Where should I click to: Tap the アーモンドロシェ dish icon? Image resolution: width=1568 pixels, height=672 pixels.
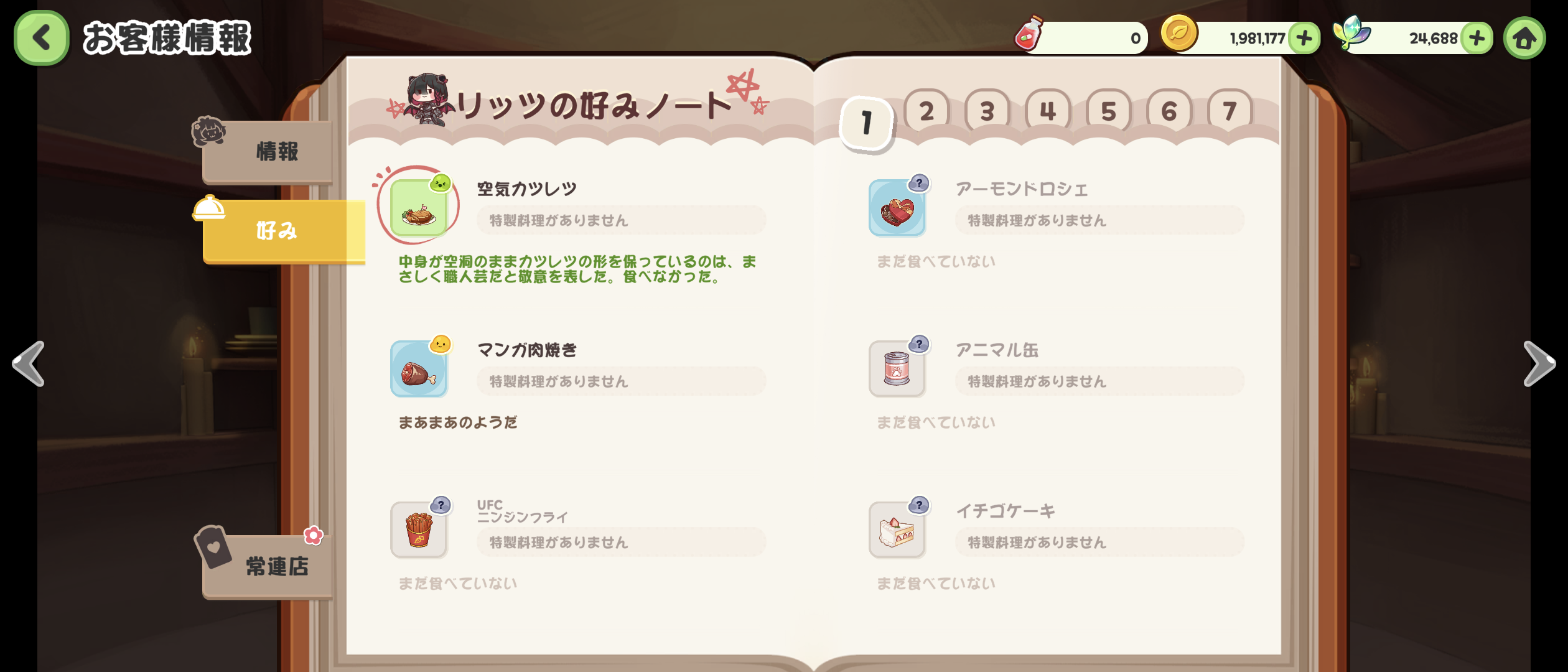tap(897, 208)
